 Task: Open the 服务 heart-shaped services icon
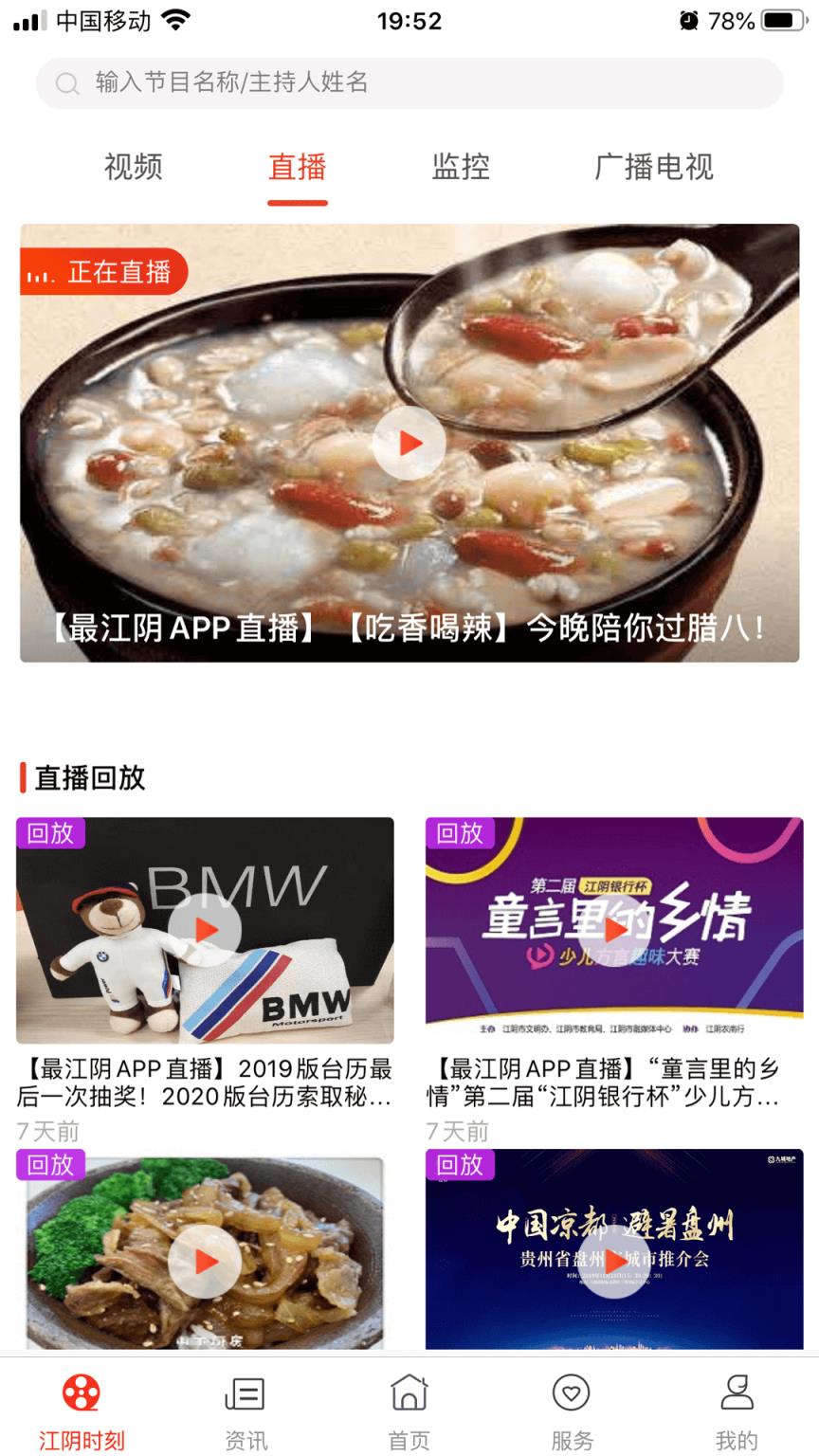pyautogui.click(x=570, y=1393)
